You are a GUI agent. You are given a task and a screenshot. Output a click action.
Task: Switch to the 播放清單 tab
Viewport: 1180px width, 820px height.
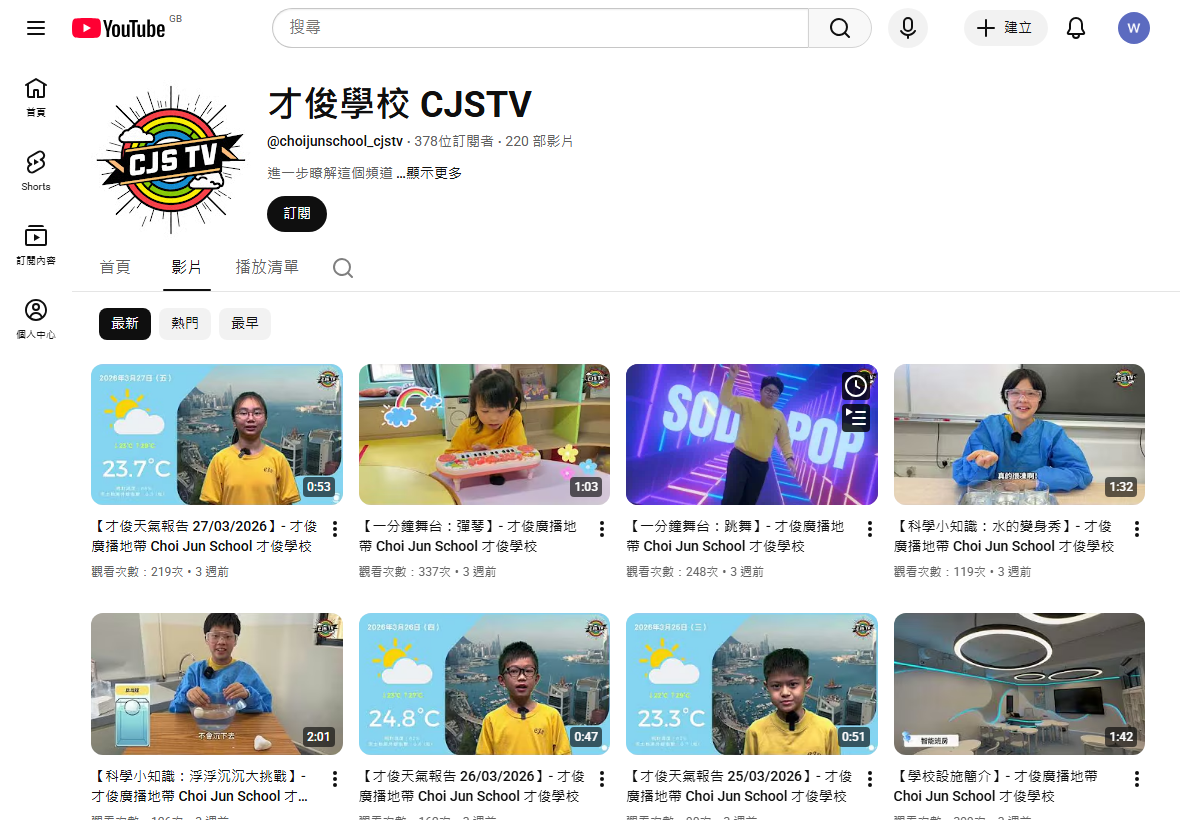pyautogui.click(x=267, y=267)
